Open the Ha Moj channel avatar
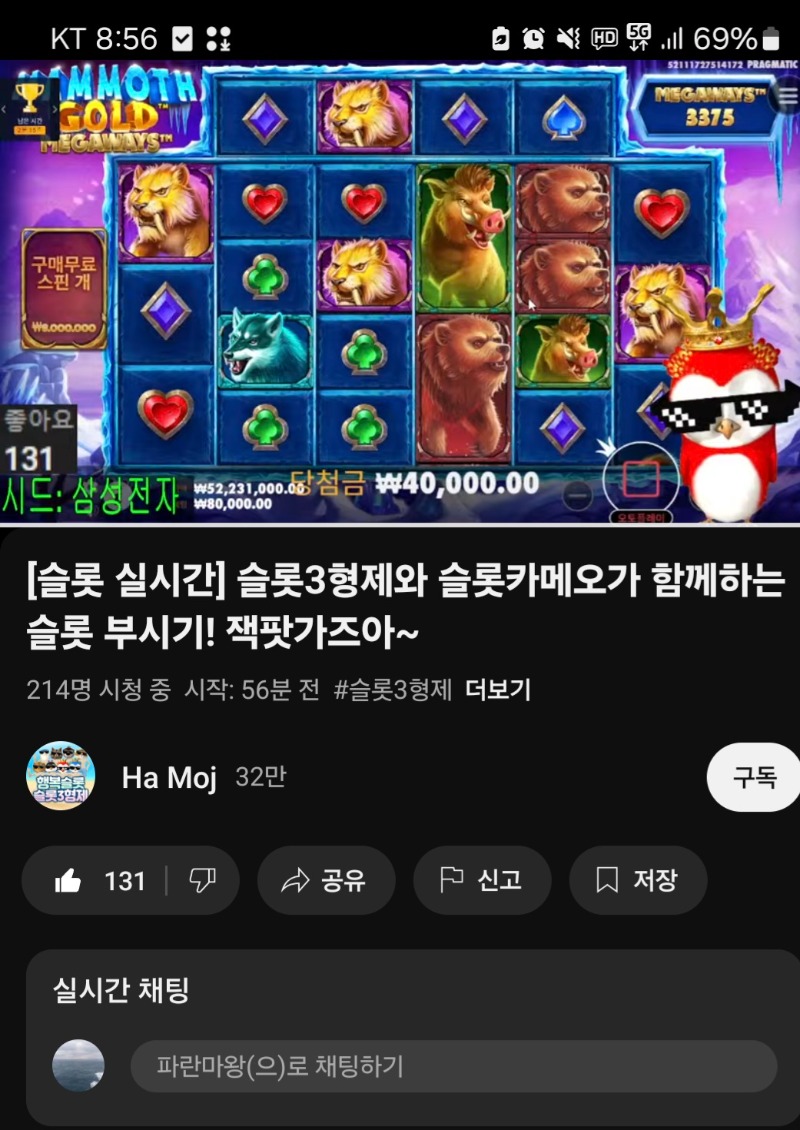 [60, 776]
